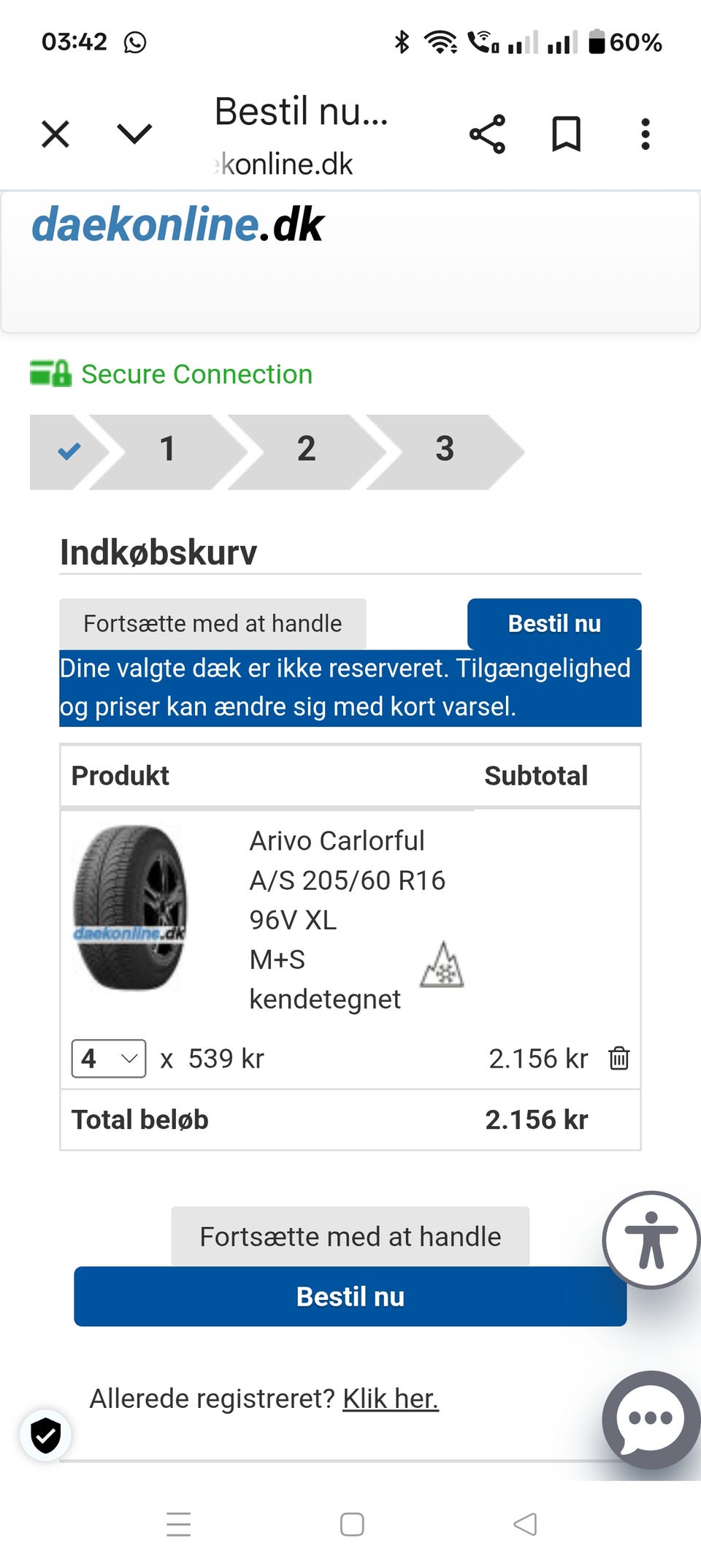
Task: Click the top Bestil nu button
Action: pos(553,623)
